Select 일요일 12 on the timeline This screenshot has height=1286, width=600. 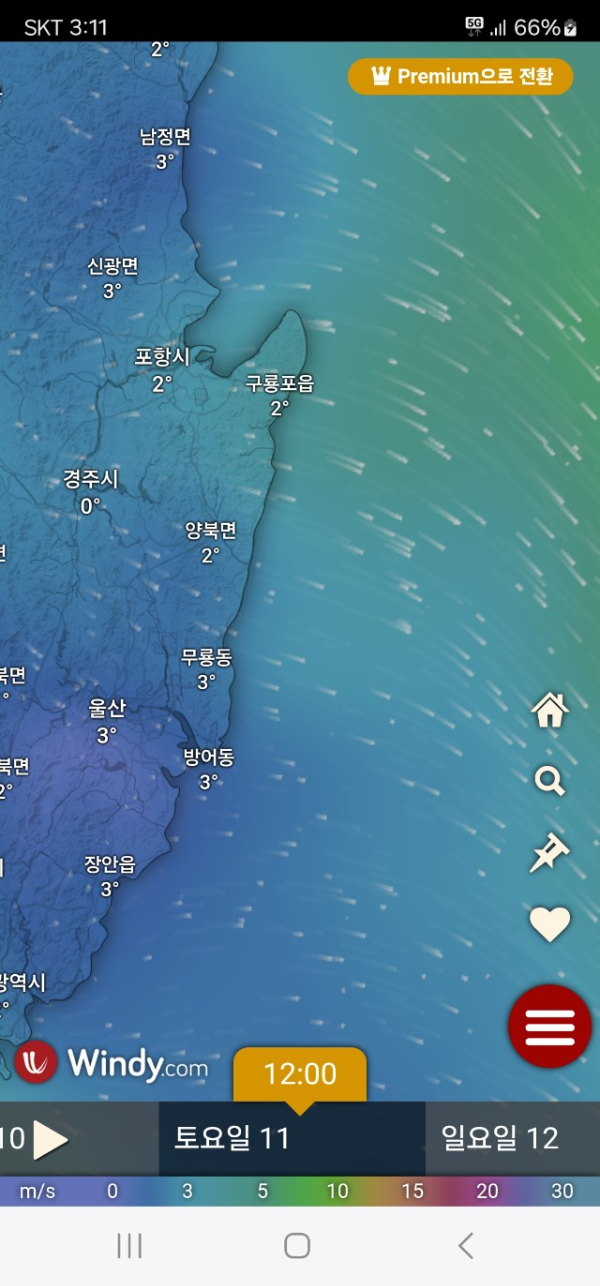pyautogui.click(x=500, y=1138)
